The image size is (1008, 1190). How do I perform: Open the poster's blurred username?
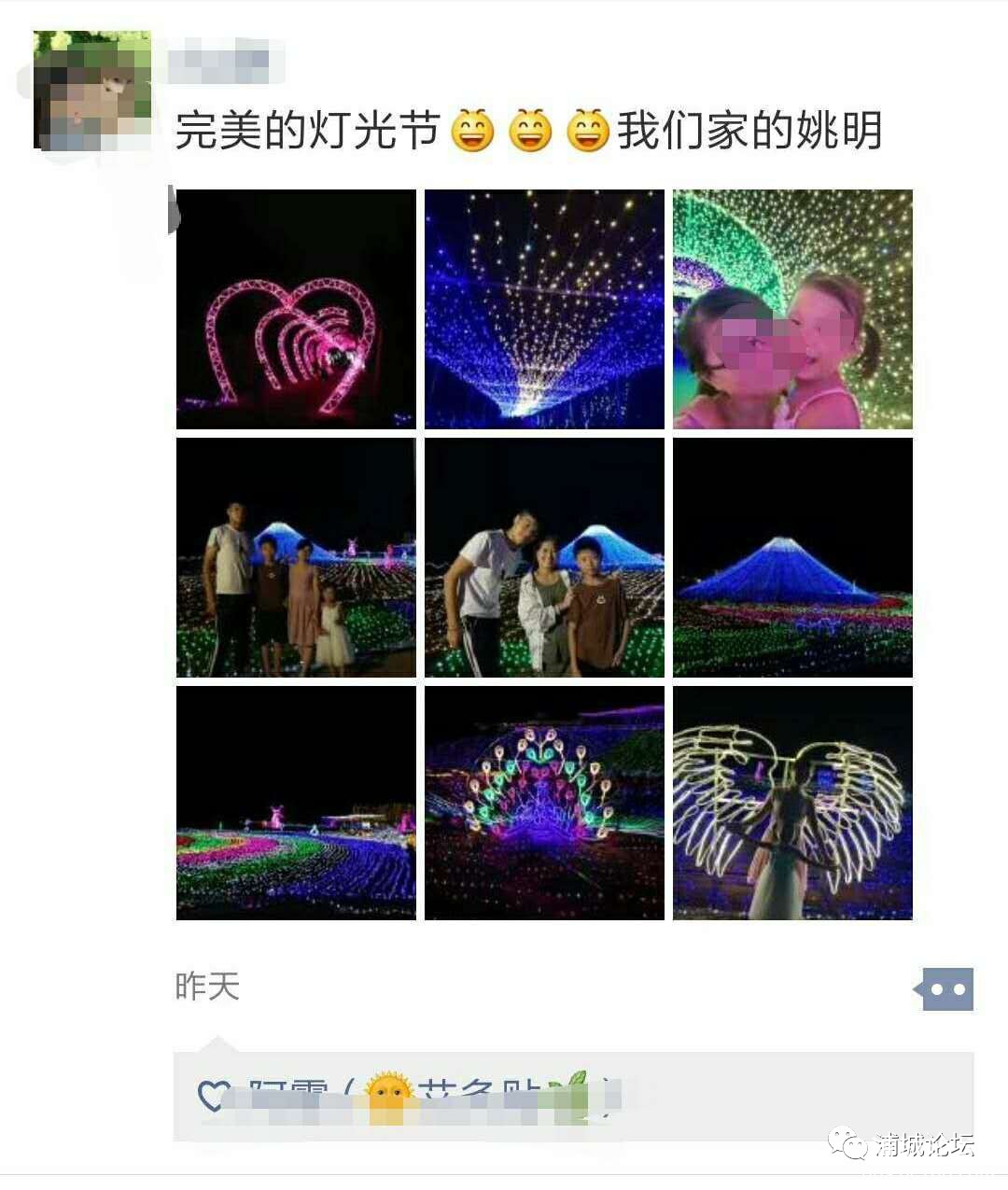pyautogui.click(x=224, y=63)
